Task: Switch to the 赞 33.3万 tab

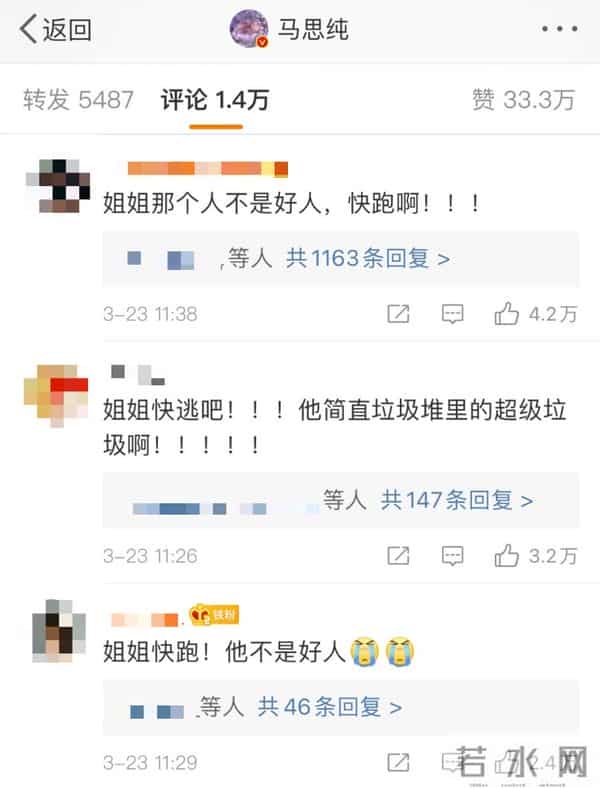Action: (523, 99)
